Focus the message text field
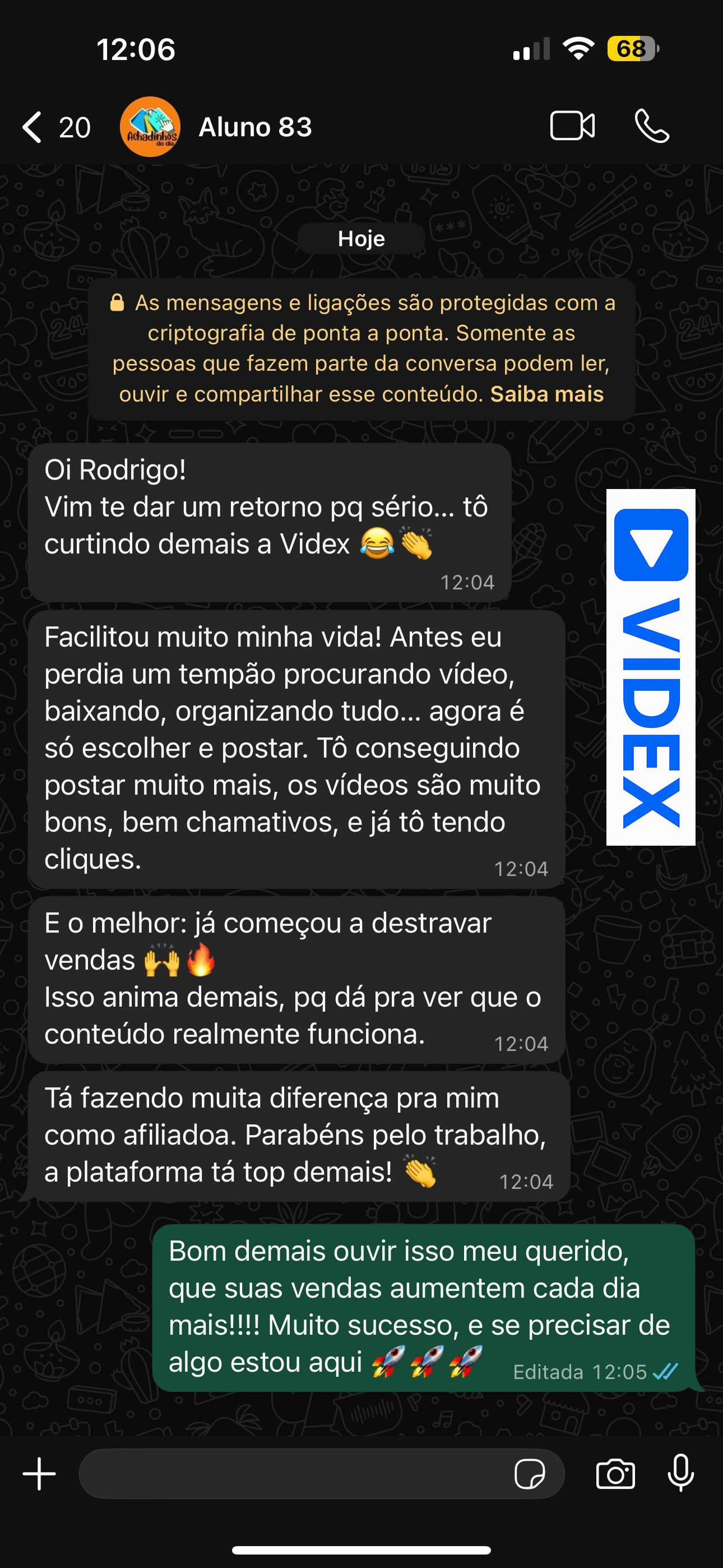This screenshot has width=723, height=1568. pyautogui.click(x=292, y=1474)
